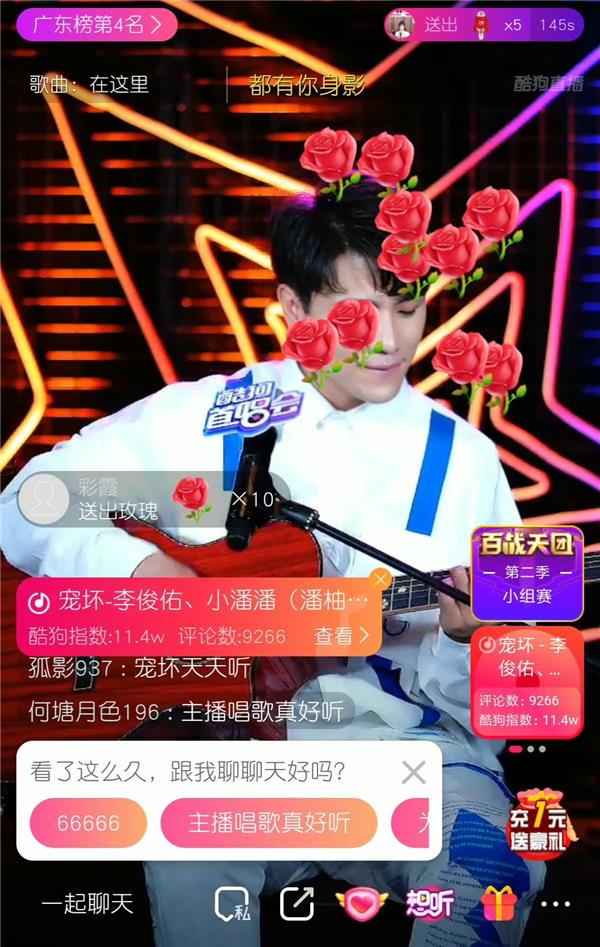Viewport: 600px width, 947px height.
Task: Send the quick reply 66666
Action: tap(88, 823)
